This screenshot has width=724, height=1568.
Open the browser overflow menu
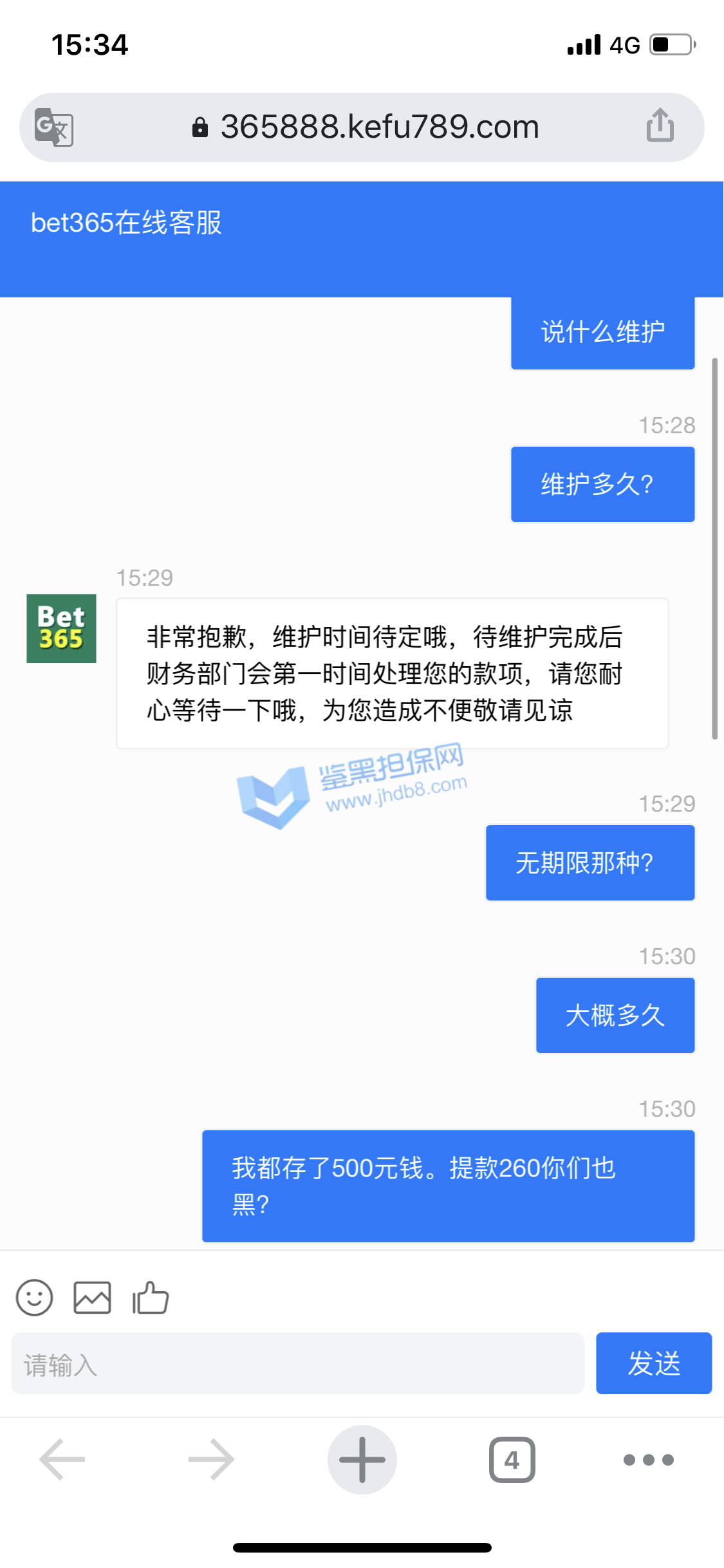[x=648, y=1460]
